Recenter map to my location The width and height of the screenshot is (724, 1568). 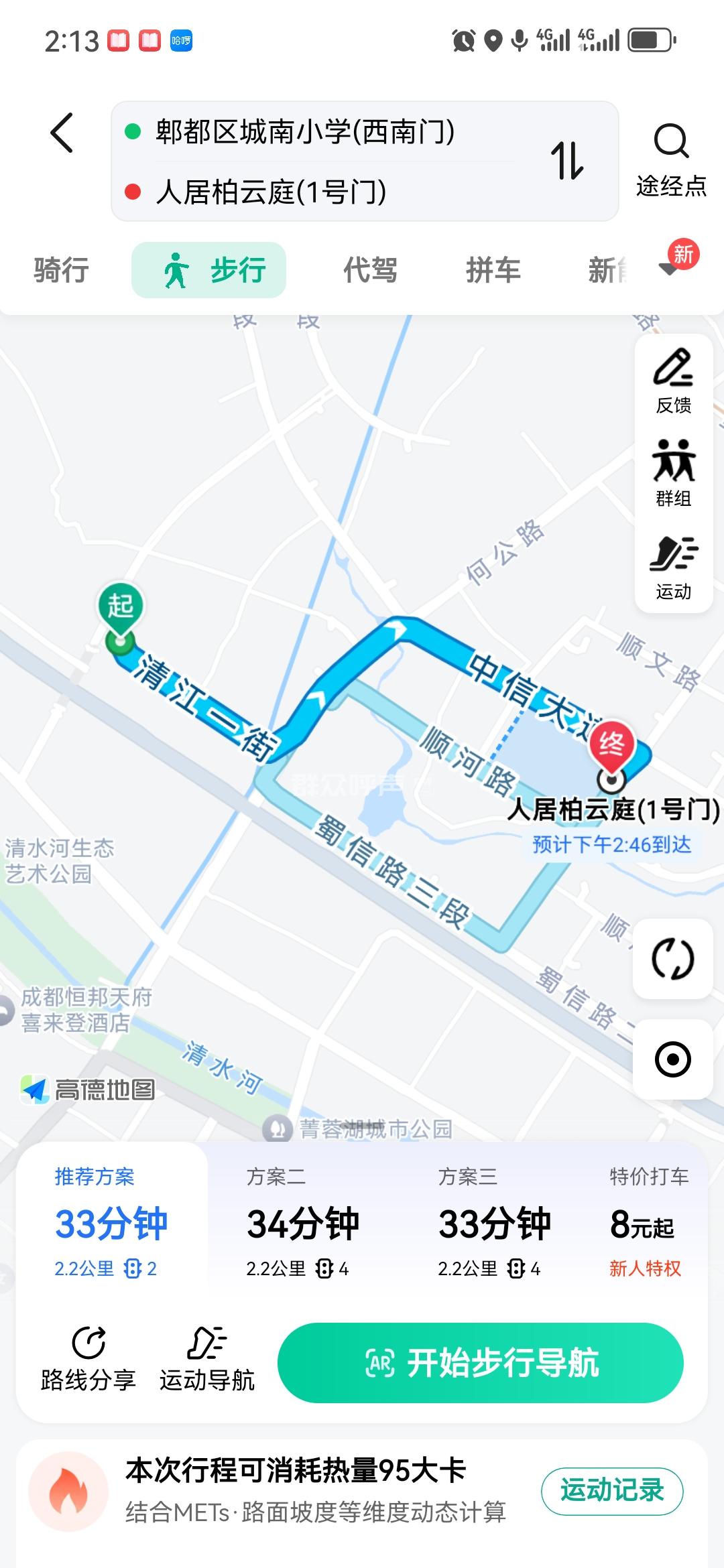pyautogui.click(x=672, y=1059)
